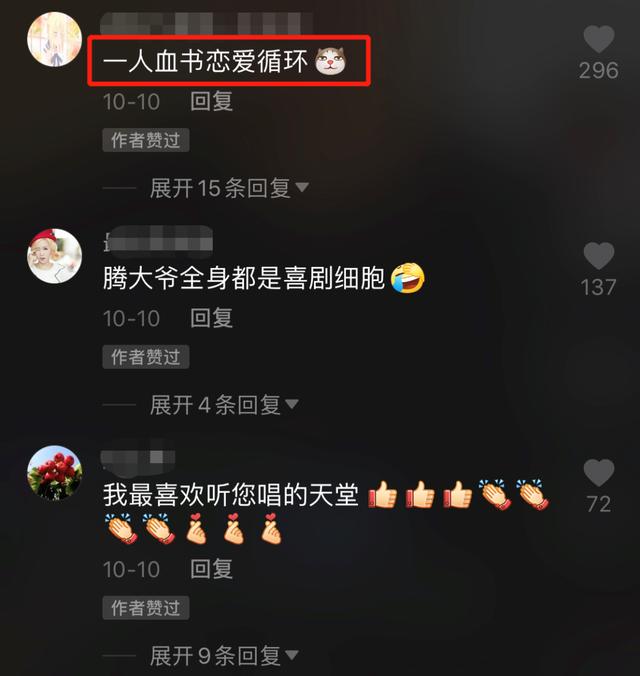This screenshot has width=640, height=676.
Task: Expand 展开4条回复
Action: pos(224,405)
